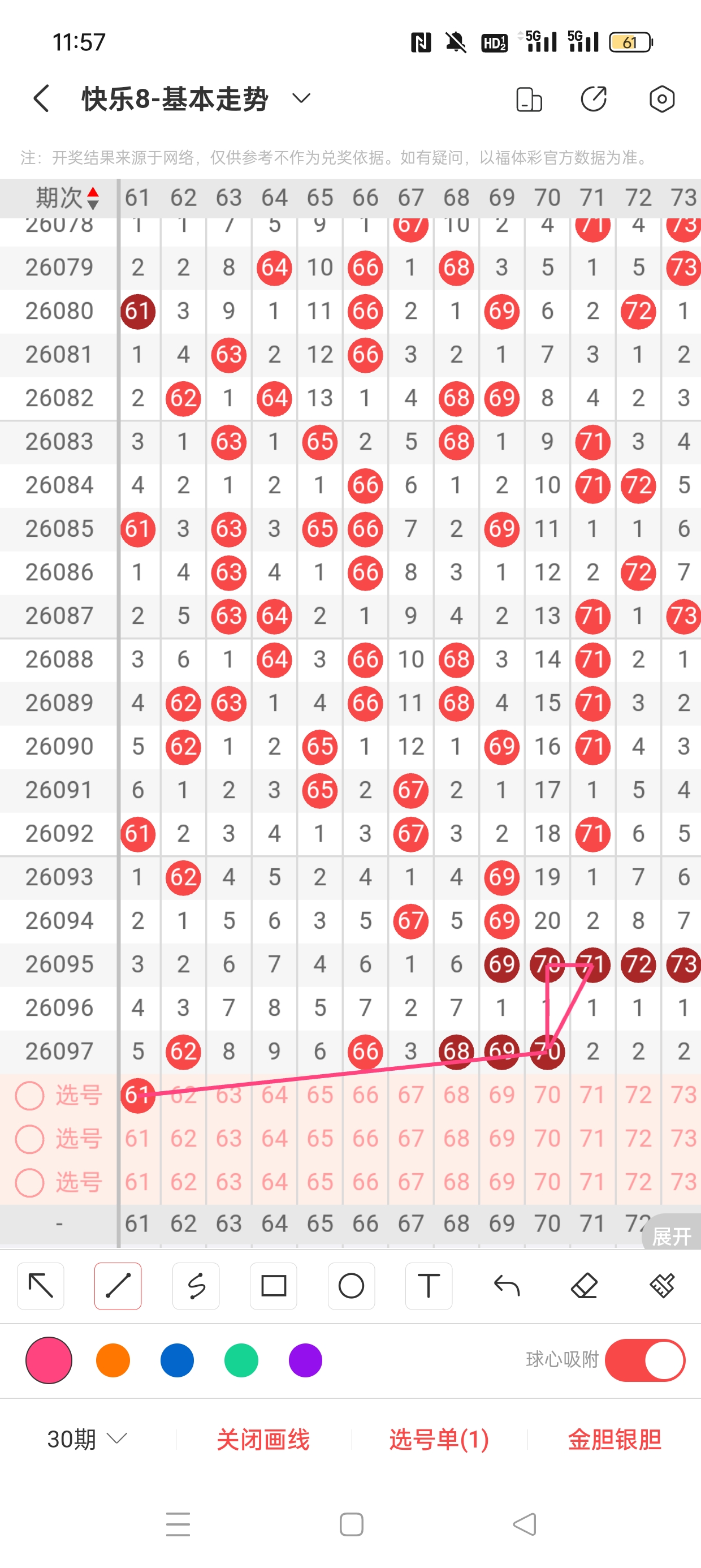Go back with the top-left arrow
Image resolution: width=701 pixels, height=1568 pixels.
41,98
